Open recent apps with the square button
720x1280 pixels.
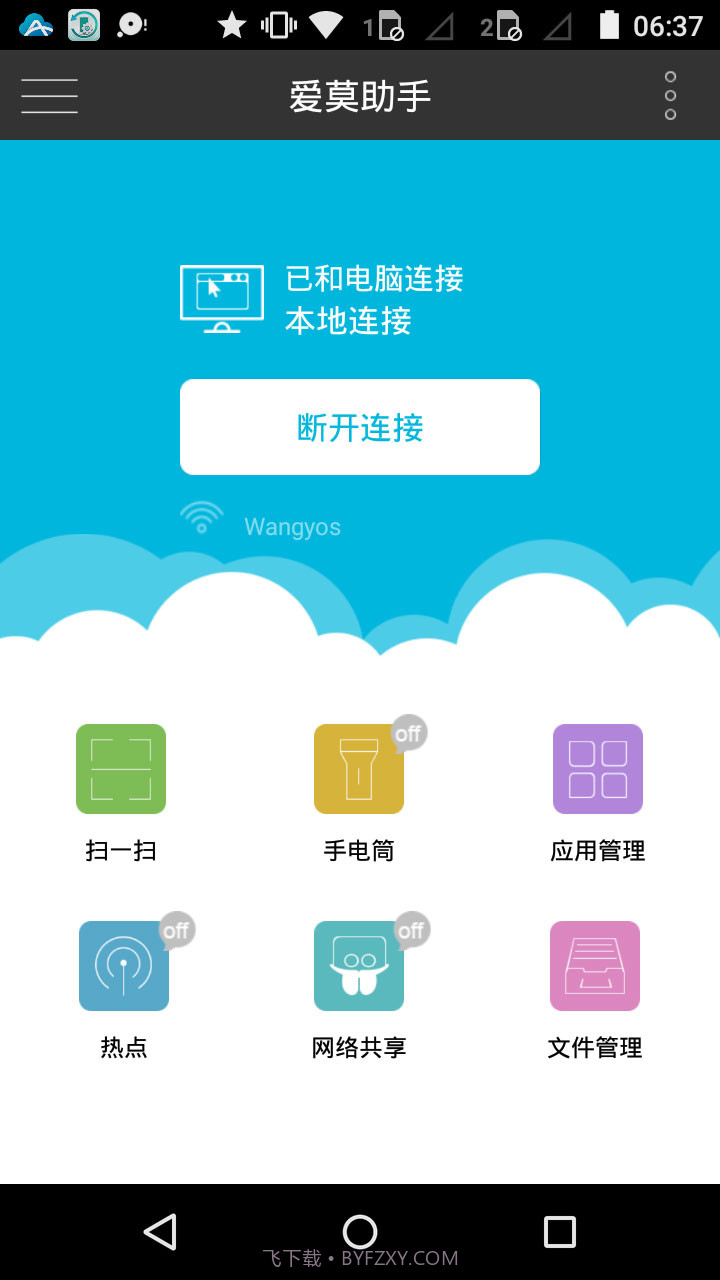point(558,1232)
